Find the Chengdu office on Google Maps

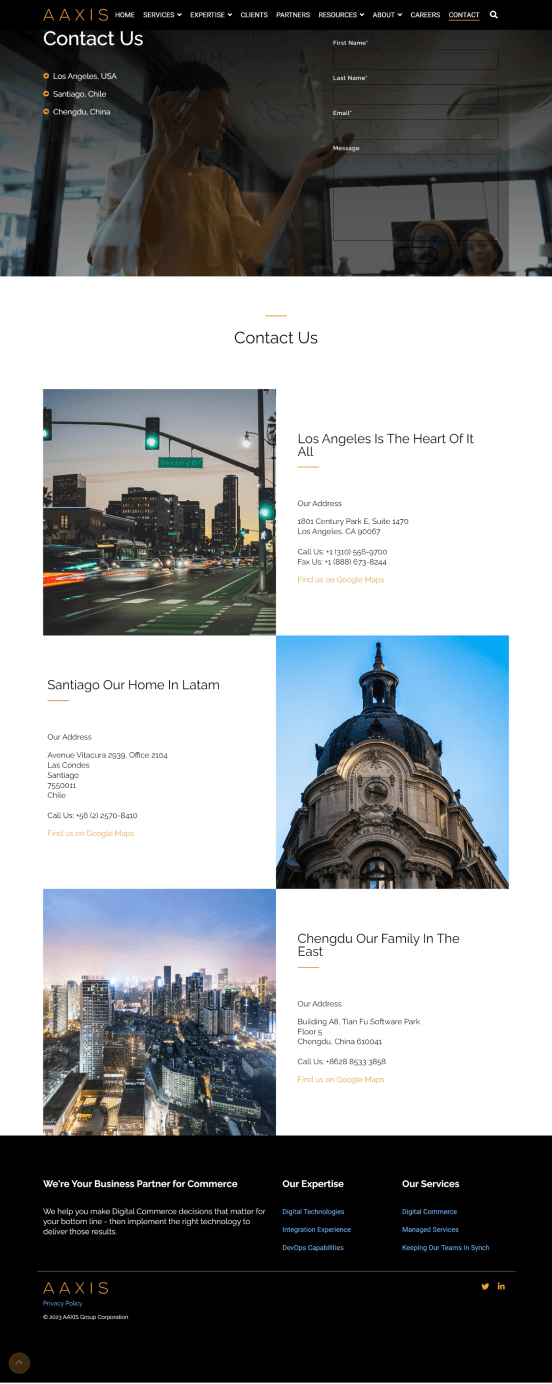click(x=341, y=1079)
